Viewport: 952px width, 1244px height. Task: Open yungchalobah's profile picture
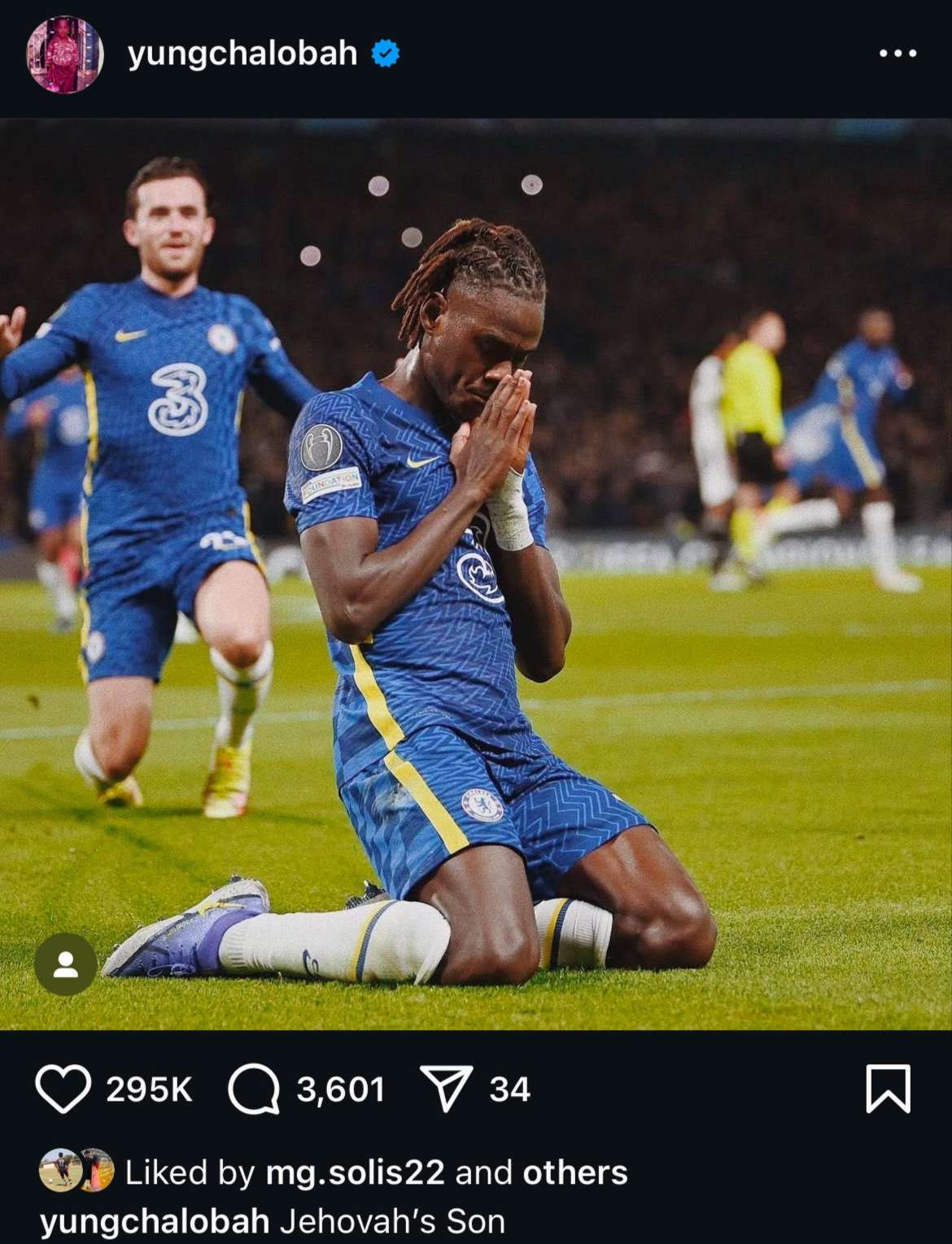[66, 55]
